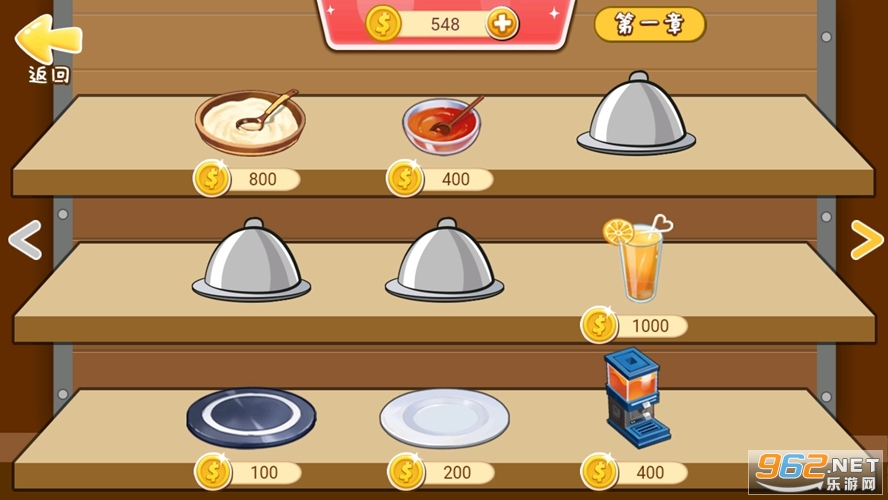The width and height of the screenshot is (888, 500).
Task: Go to the previous shelf page
Action: click(25, 240)
